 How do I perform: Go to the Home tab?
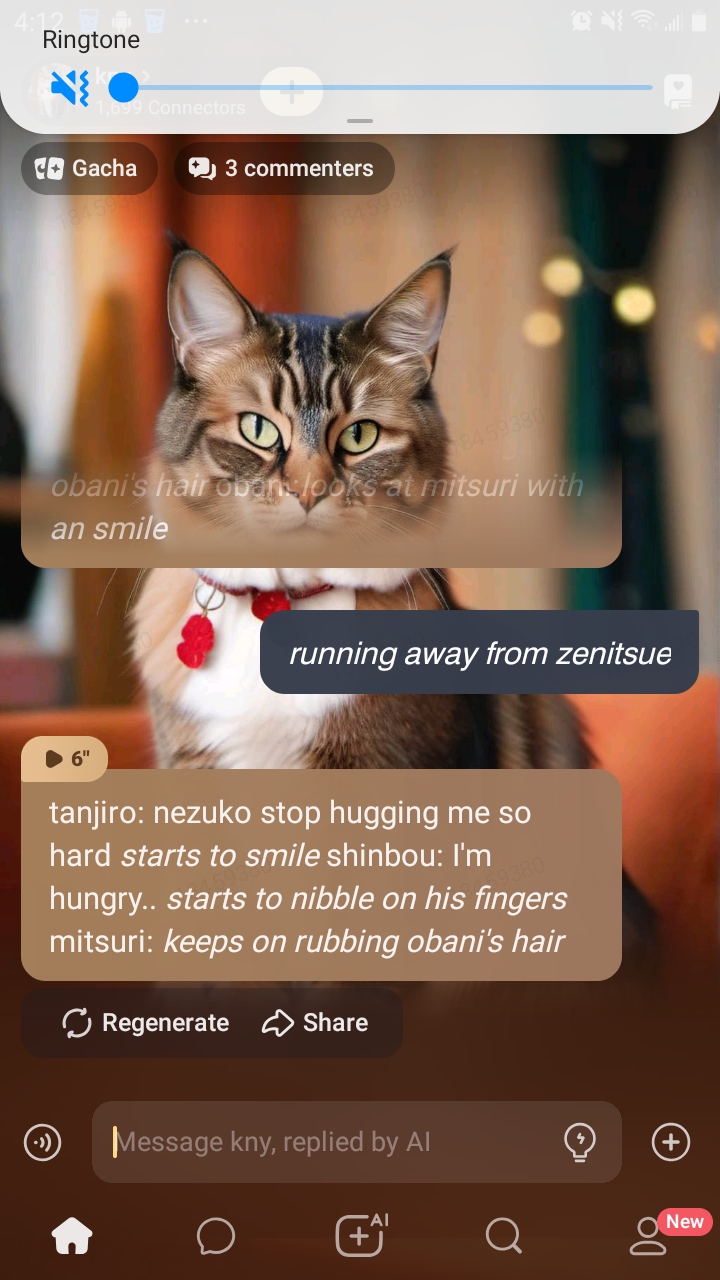pyautogui.click(x=72, y=1236)
